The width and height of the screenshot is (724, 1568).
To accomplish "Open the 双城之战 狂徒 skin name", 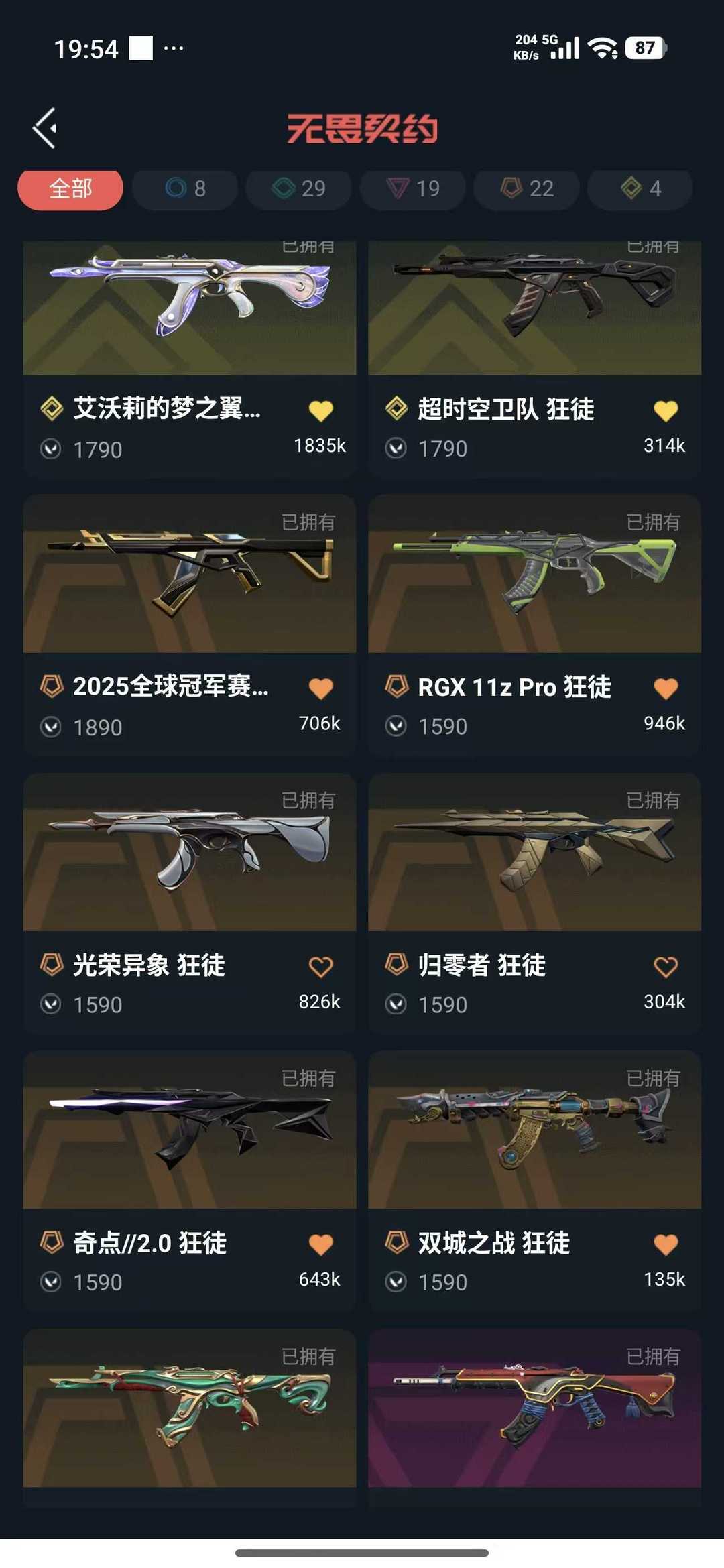I will click(496, 1243).
